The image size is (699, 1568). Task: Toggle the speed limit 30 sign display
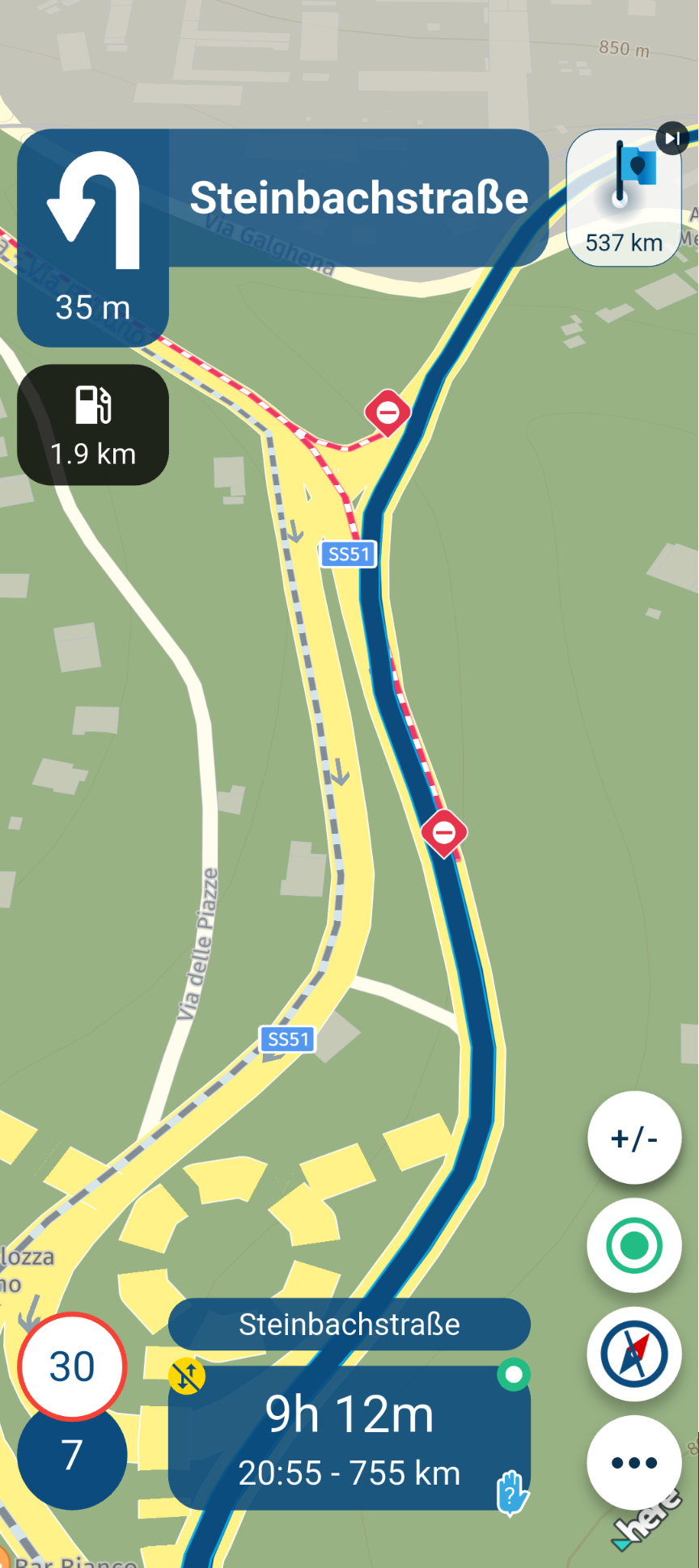pyautogui.click(x=72, y=1365)
